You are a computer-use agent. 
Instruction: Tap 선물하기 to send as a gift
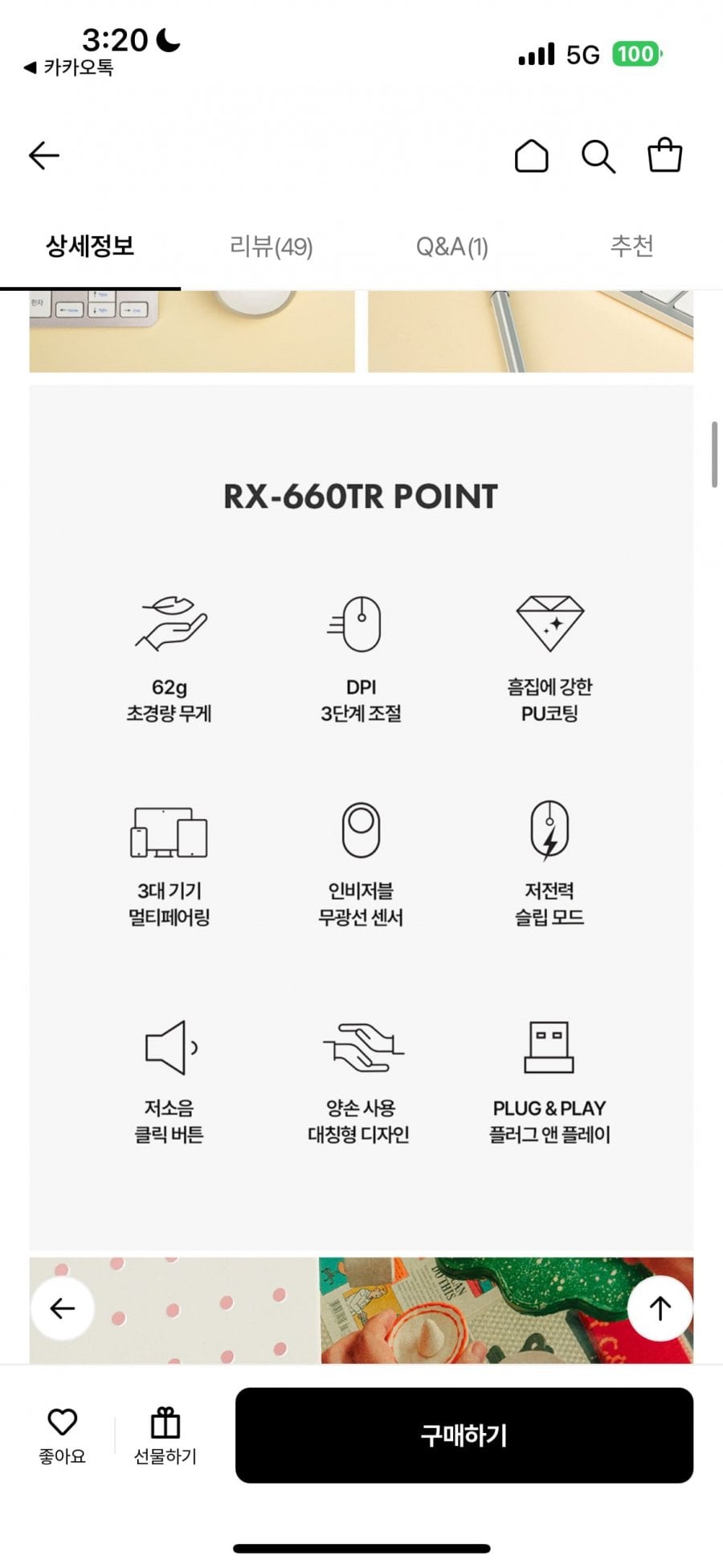click(x=165, y=1436)
